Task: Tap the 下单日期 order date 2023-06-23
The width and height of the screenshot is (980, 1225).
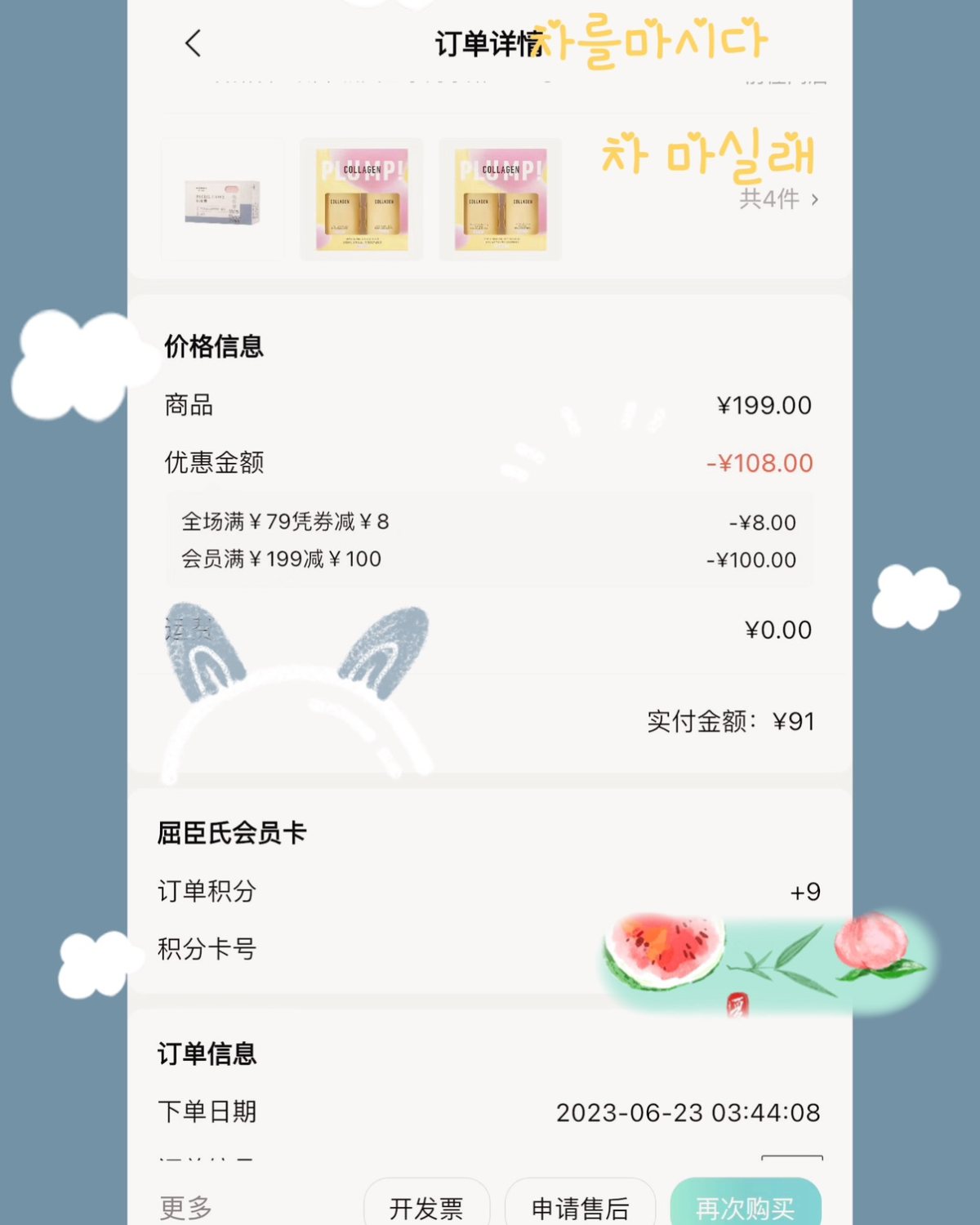Action: pos(490,1112)
